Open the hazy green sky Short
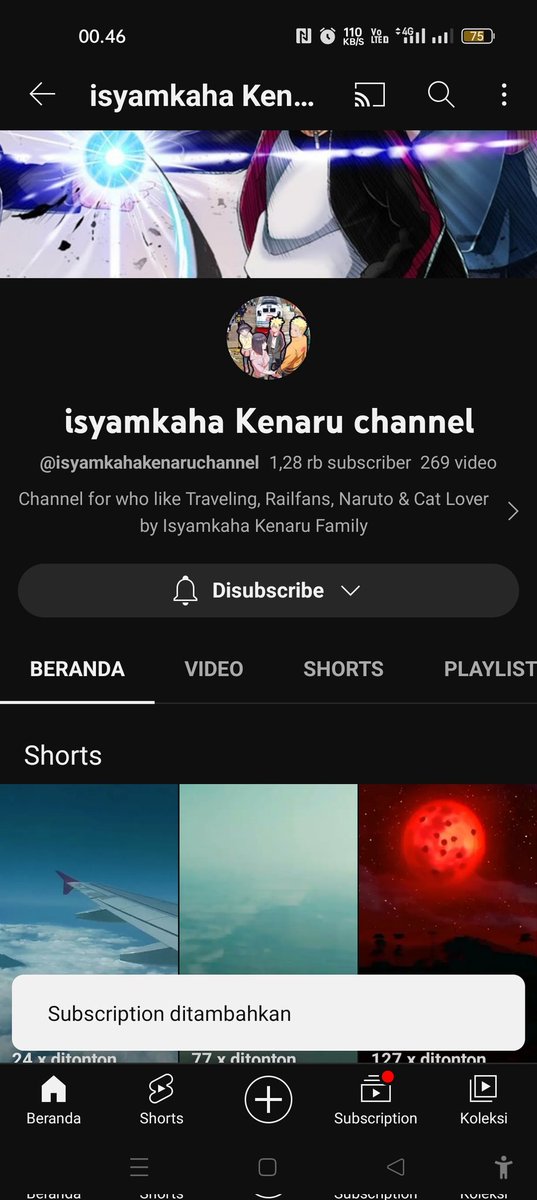 pyautogui.click(x=268, y=880)
